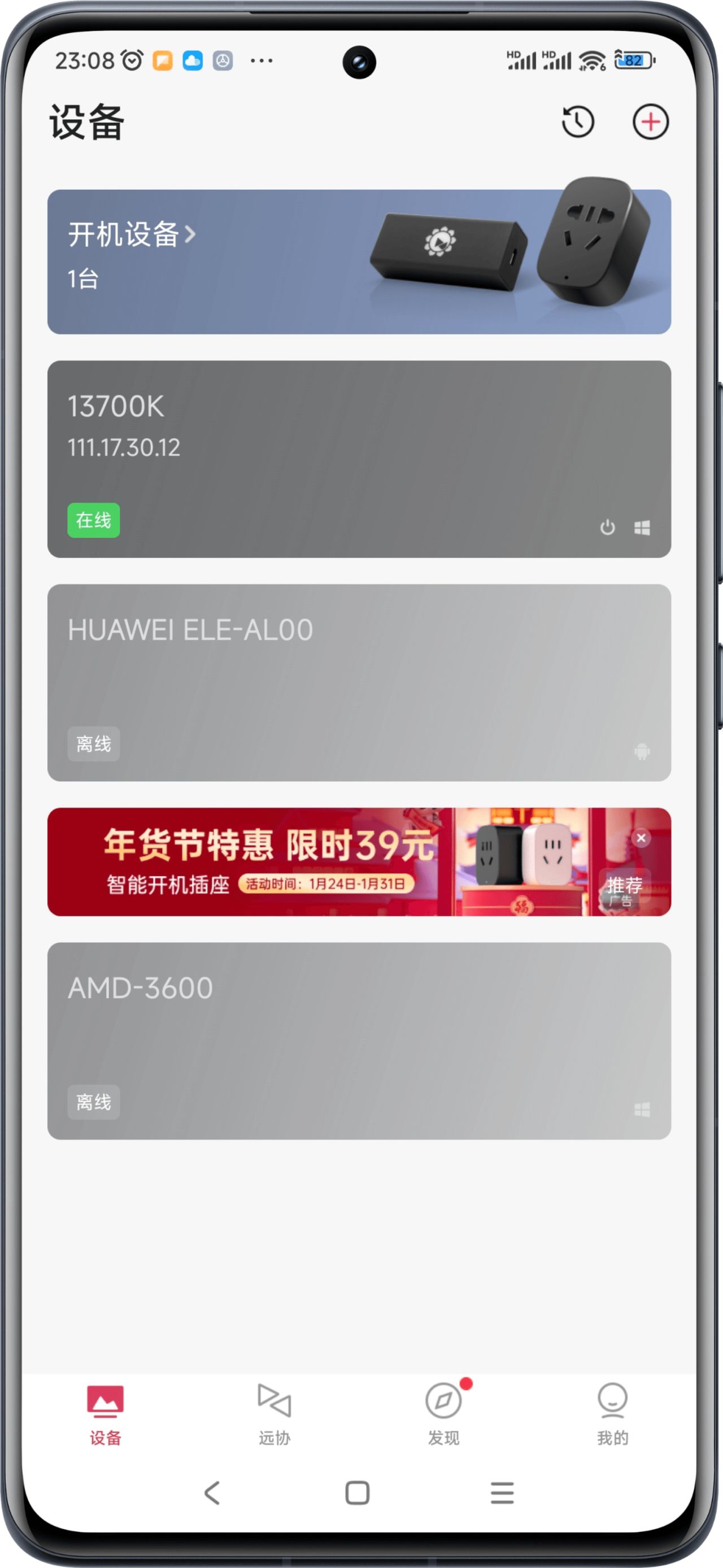Tap the power icon on 13700K card

tap(607, 527)
